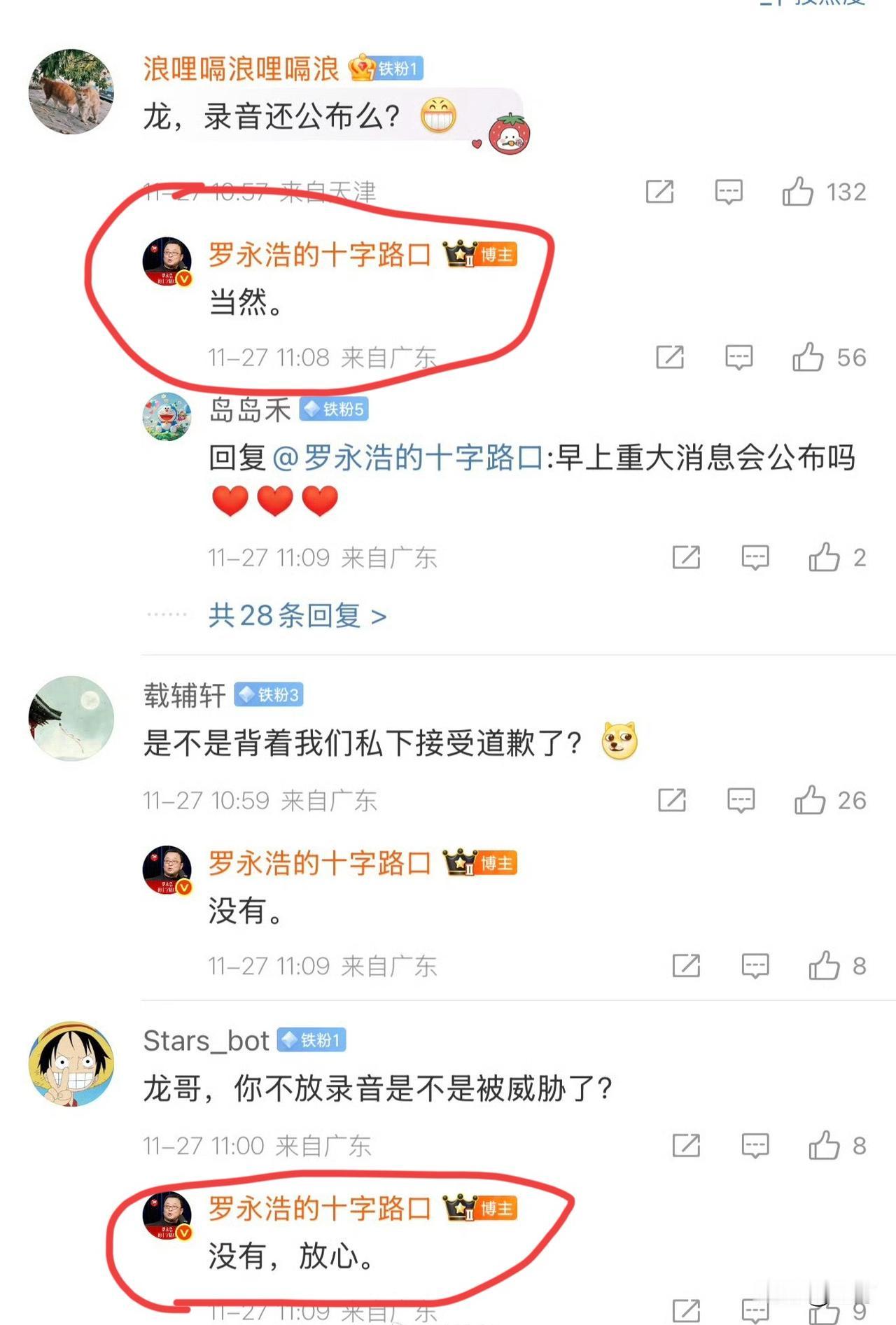Click the share icon next to 载辅轩's comment
This screenshot has height=1325, width=896.
coord(671,799)
